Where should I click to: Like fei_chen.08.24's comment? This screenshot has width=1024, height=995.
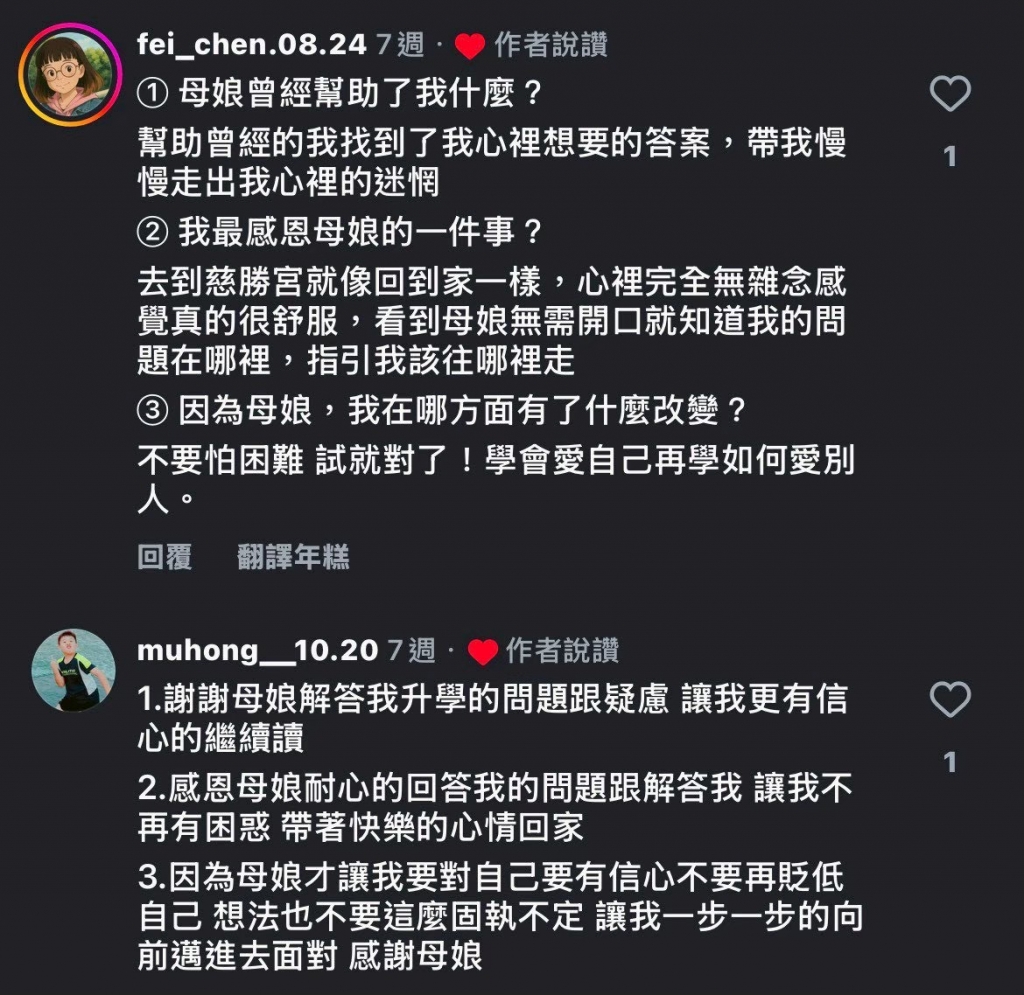click(x=950, y=93)
